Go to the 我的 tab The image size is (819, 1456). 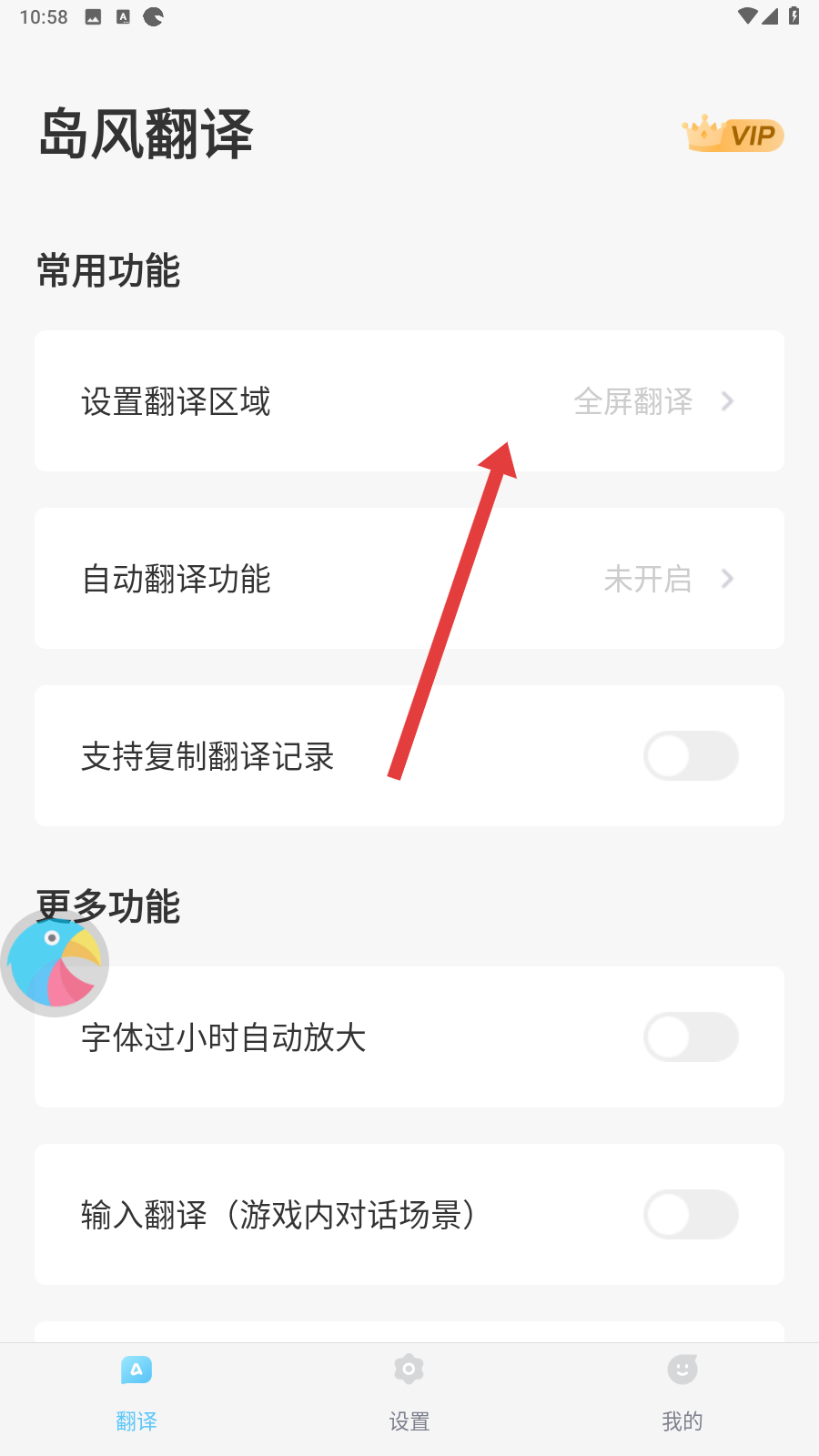(x=682, y=1390)
